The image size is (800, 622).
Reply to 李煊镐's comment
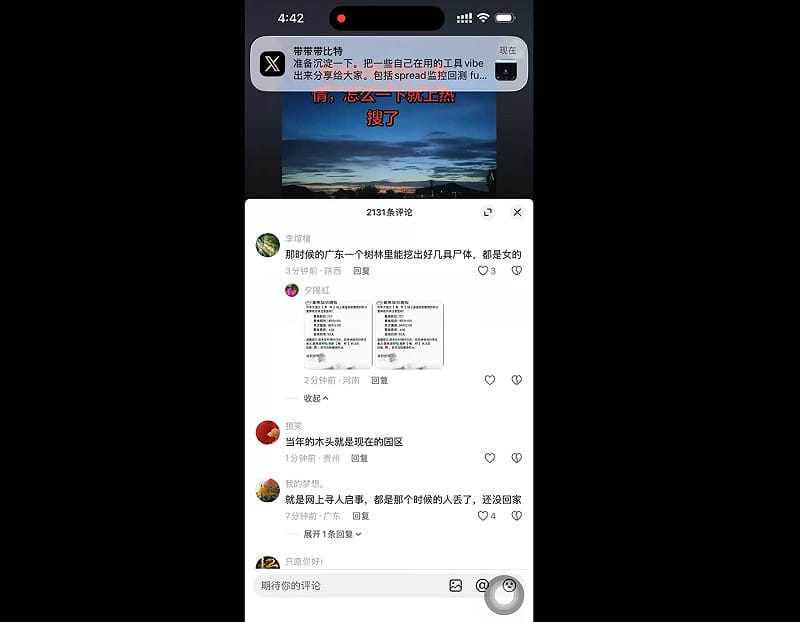[x=361, y=271]
